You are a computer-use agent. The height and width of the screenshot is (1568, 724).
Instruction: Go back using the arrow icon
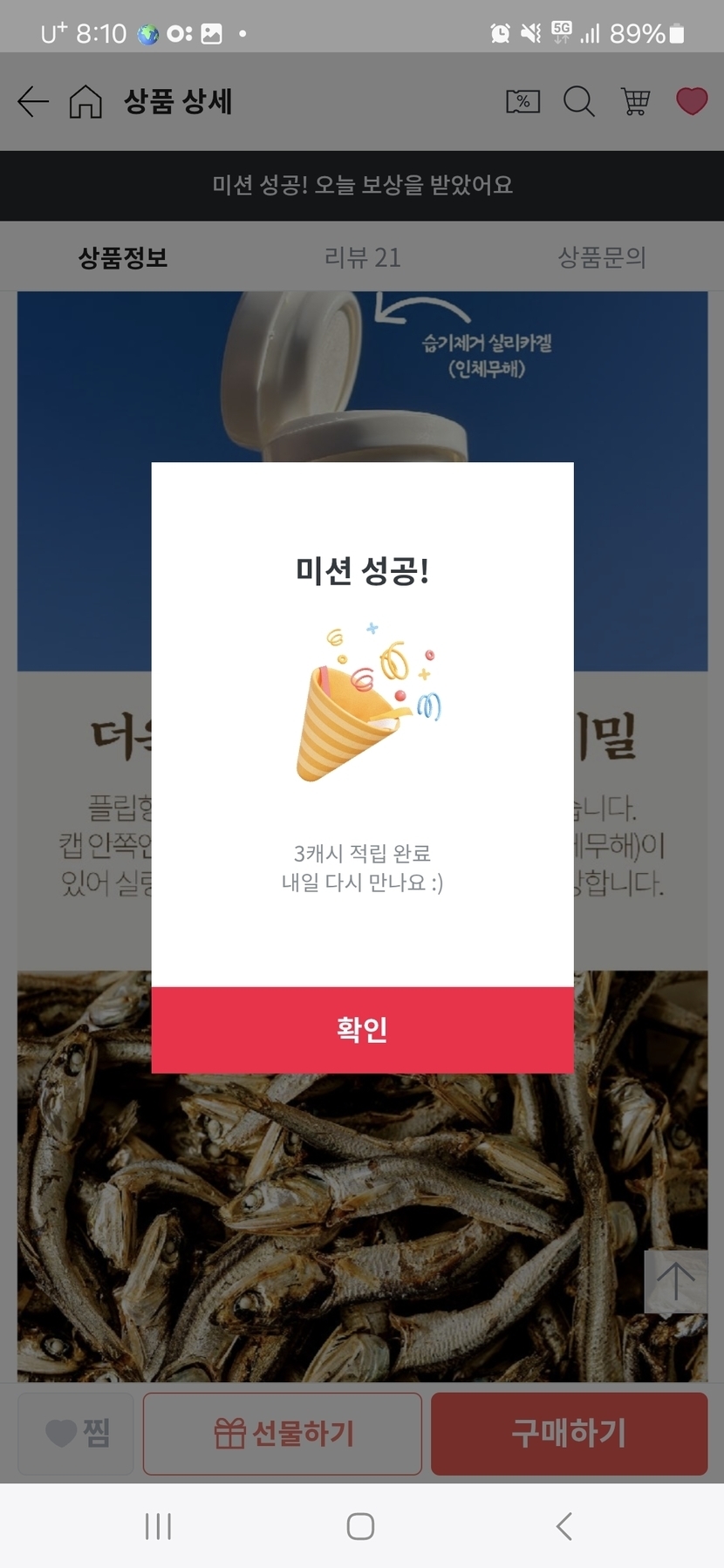coord(33,102)
